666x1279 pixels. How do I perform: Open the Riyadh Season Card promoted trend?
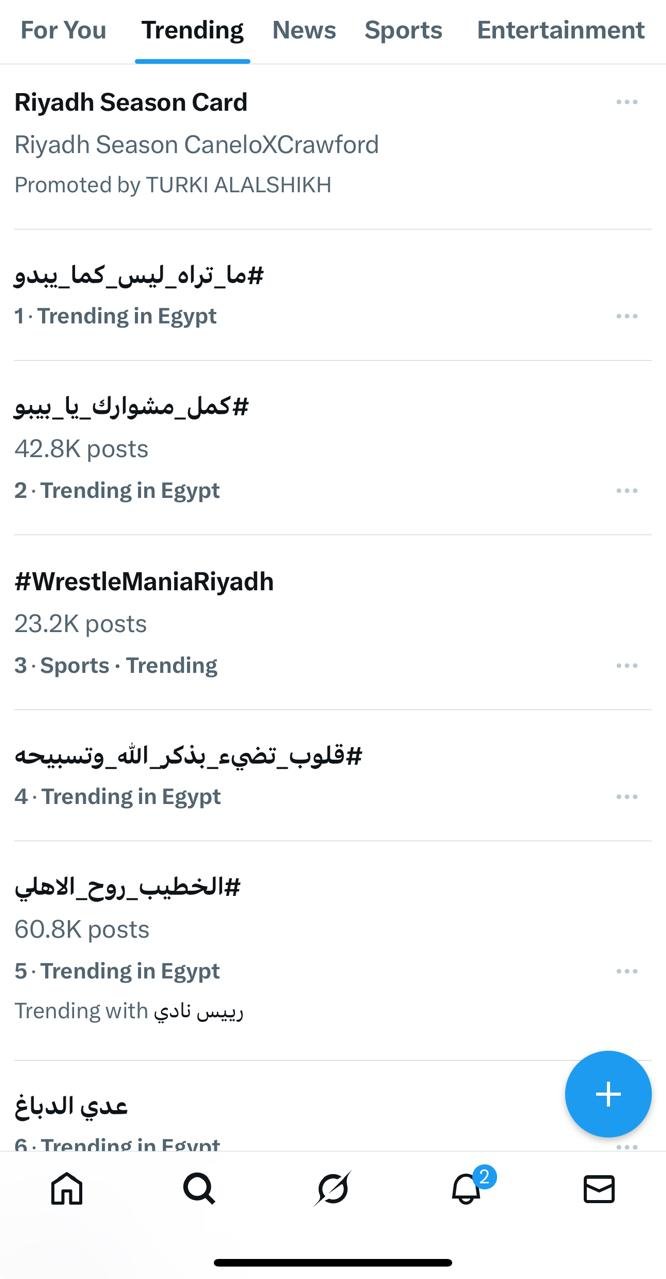click(x=196, y=143)
